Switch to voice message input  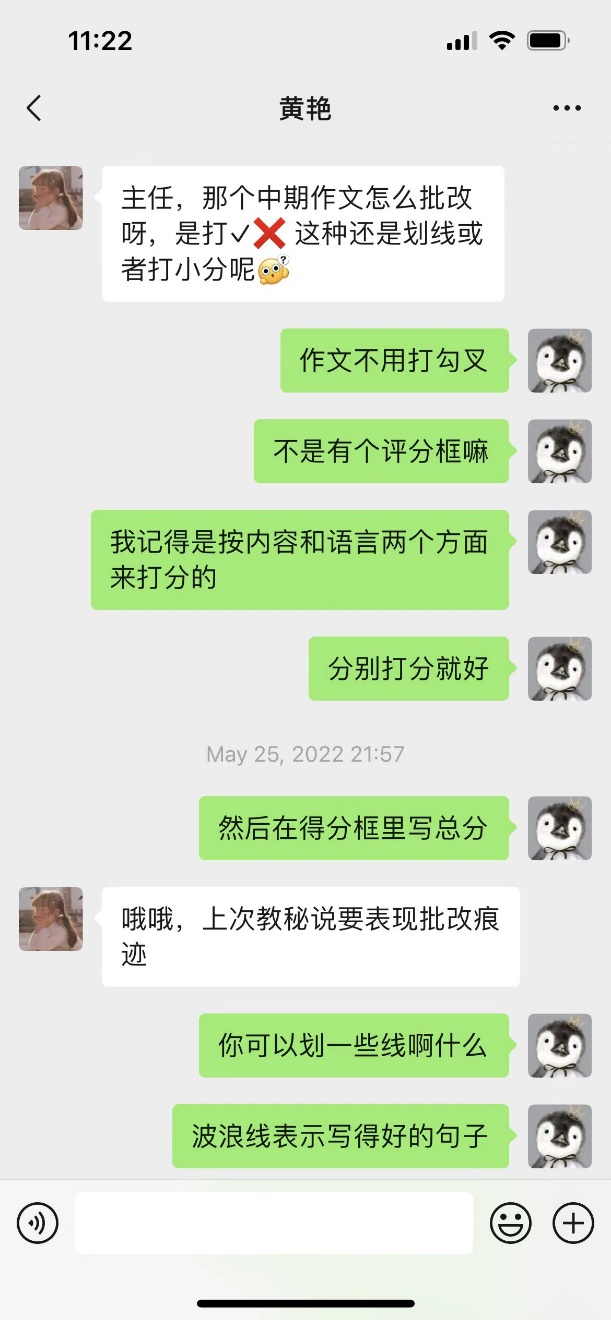pyautogui.click(x=38, y=1223)
